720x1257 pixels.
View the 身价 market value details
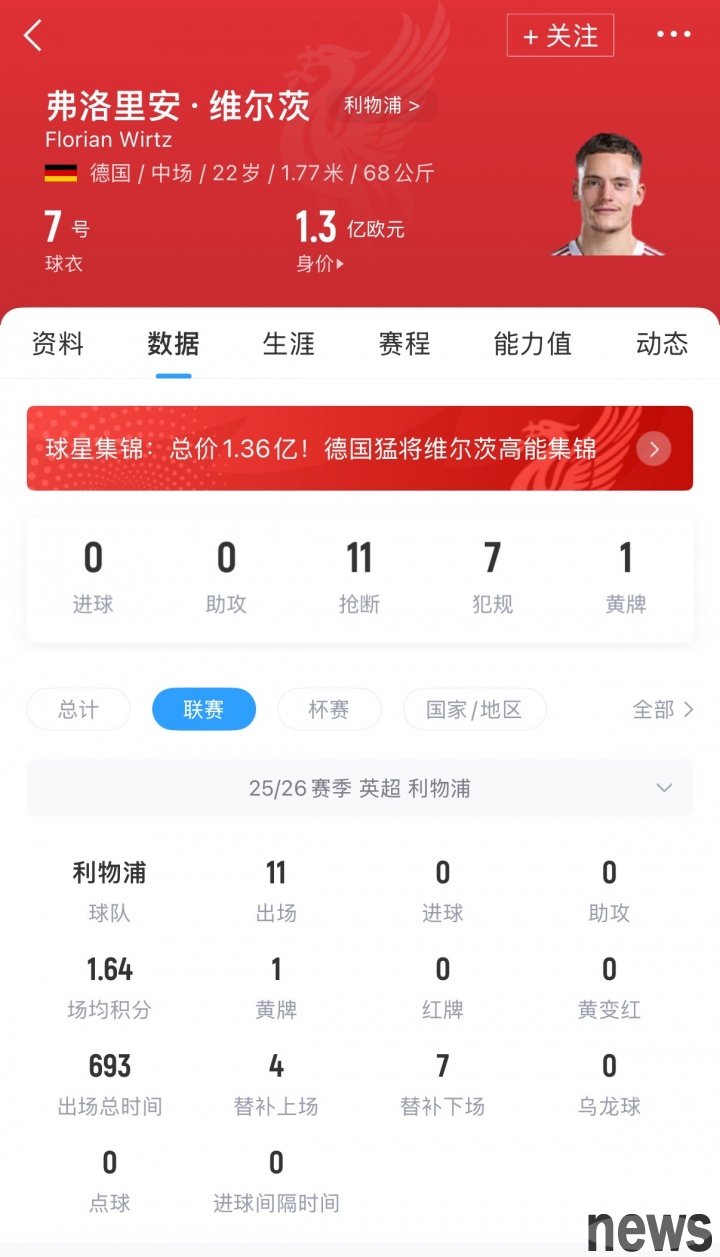pyautogui.click(x=320, y=264)
